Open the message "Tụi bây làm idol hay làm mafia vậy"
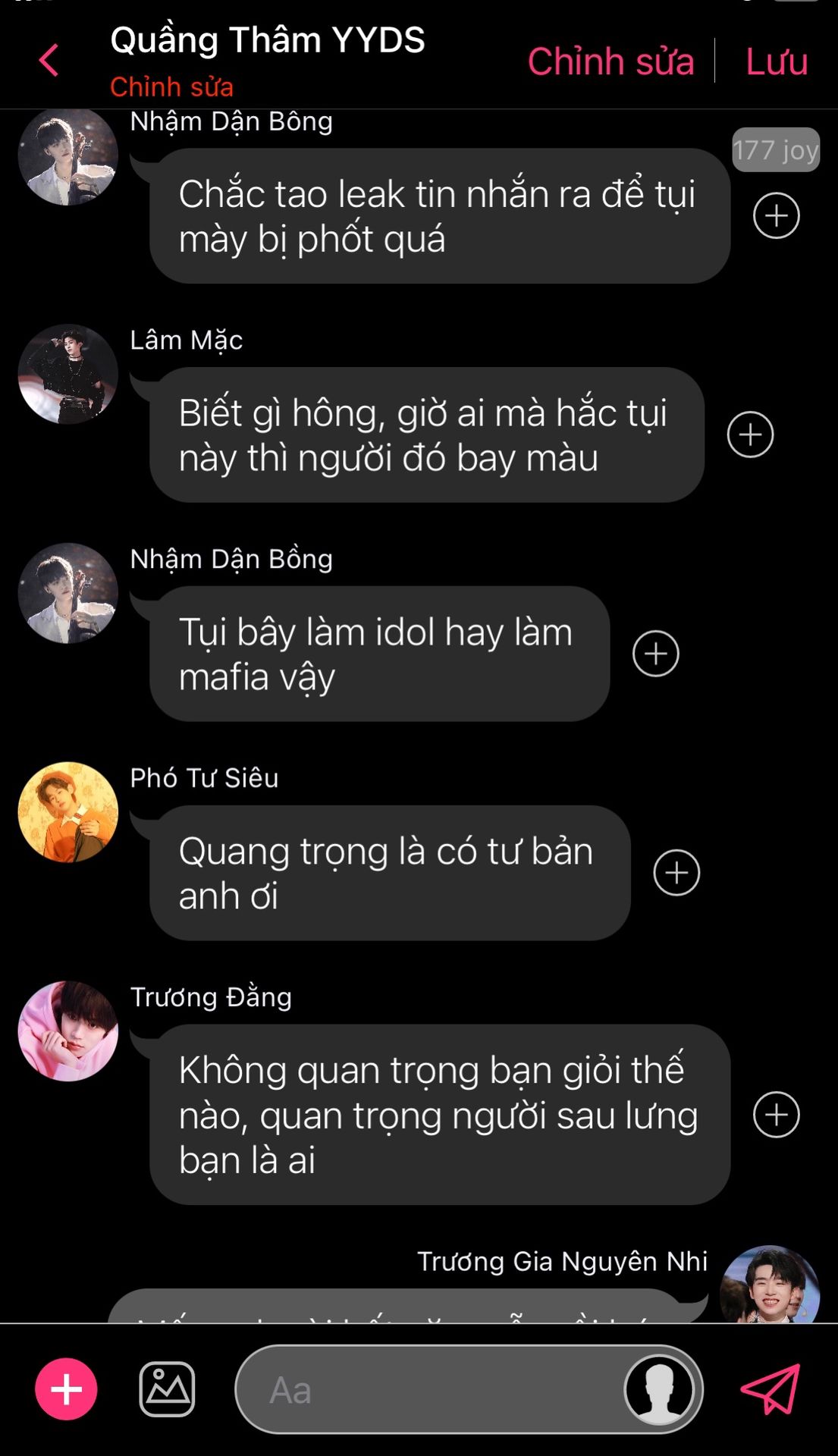This screenshot has height=1456, width=838. pos(379,654)
